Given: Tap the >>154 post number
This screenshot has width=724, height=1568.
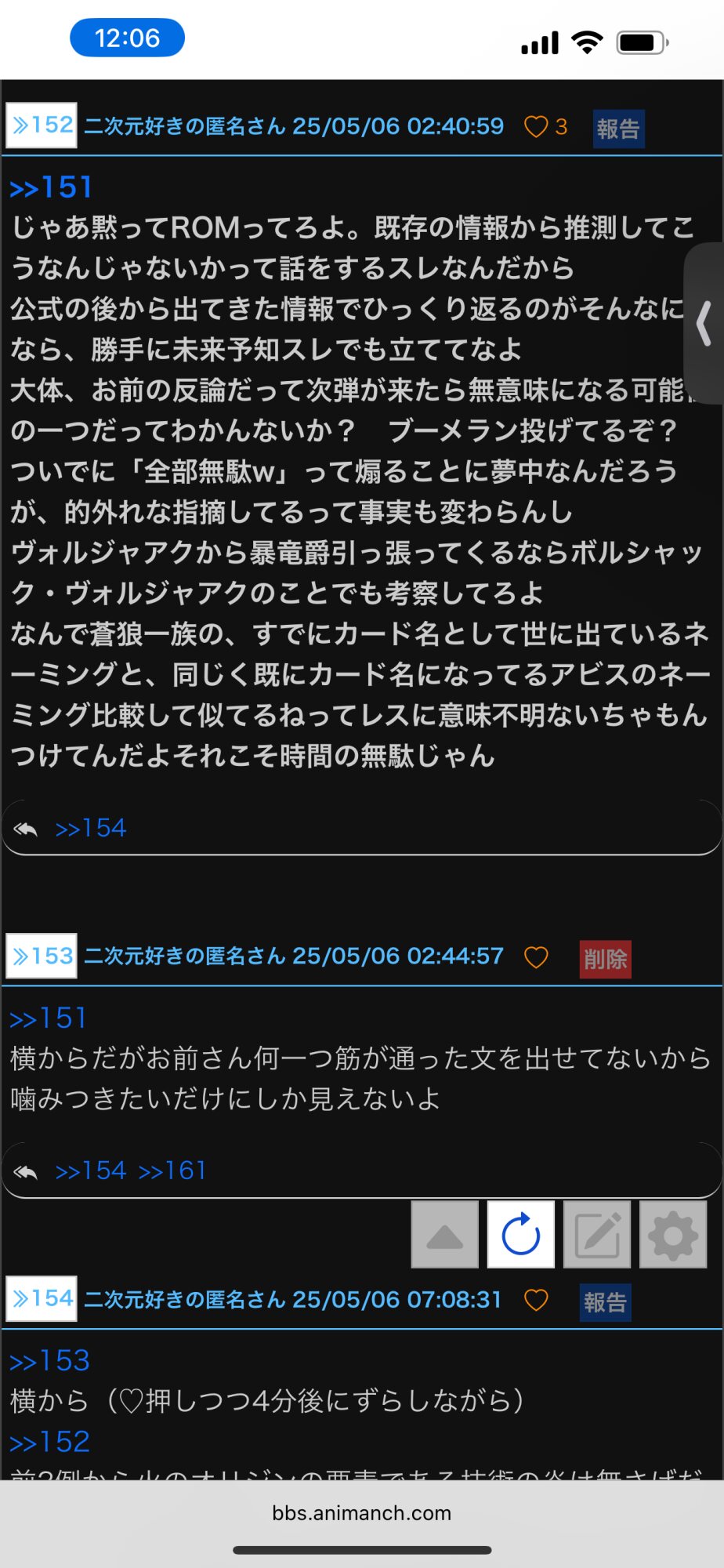Looking at the screenshot, I should (x=42, y=1299).
